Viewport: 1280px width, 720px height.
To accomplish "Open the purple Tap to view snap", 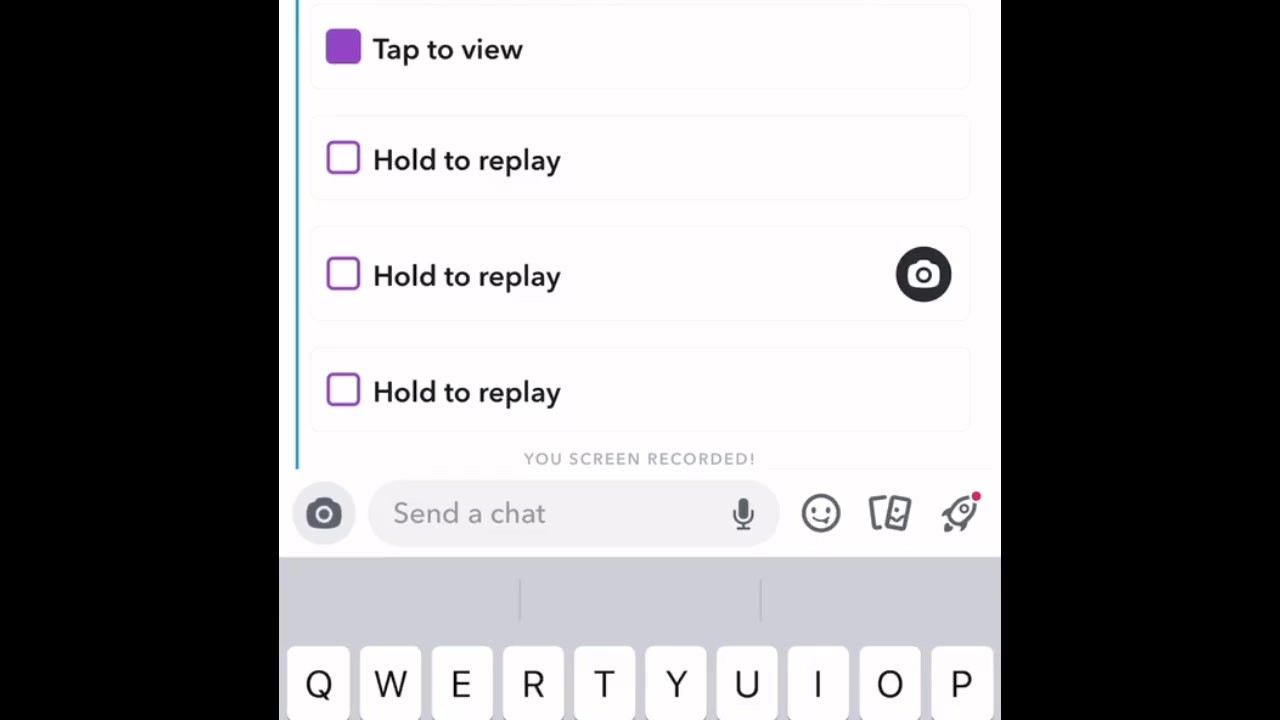I will (447, 49).
